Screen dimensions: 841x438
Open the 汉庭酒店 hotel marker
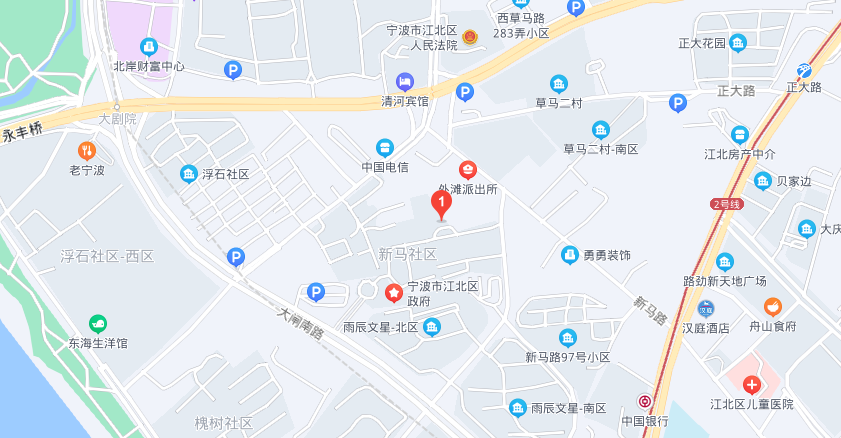[707, 307]
